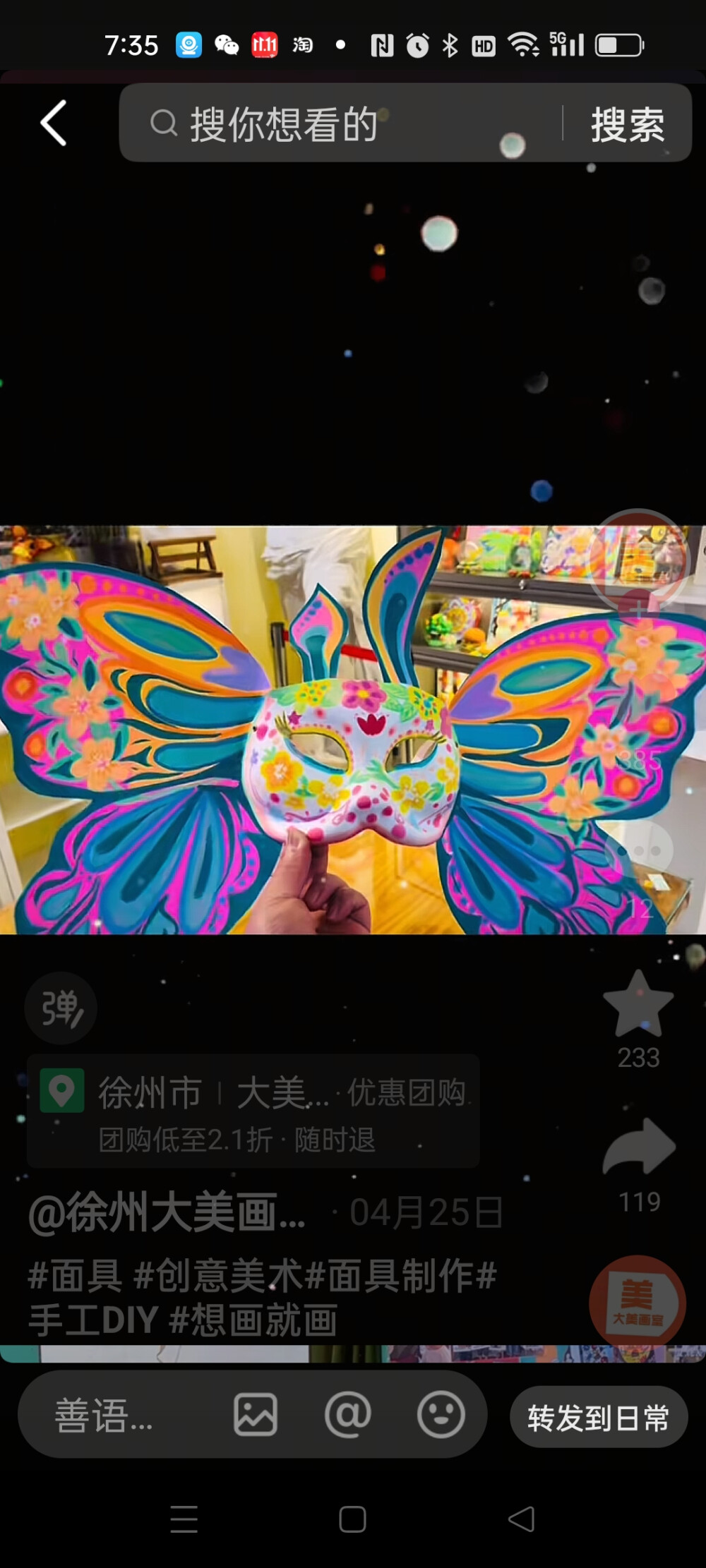Open the 徐州市 大美 group-buy location card
The image size is (706, 1568).
(253, 1111)
